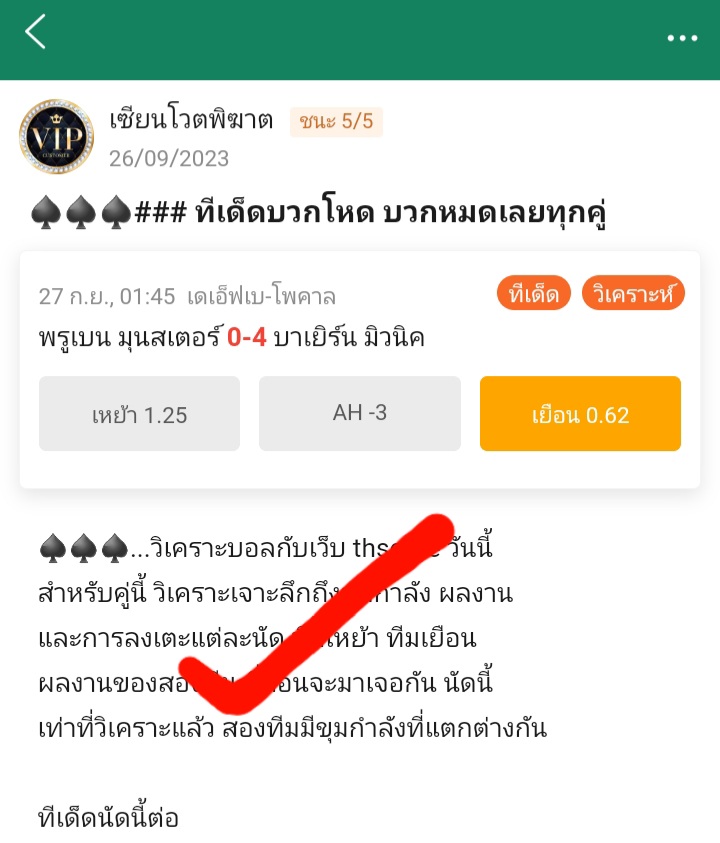Open the เซียนโวตพิฆาต profile name
The image size is (720, 843).
tap(191, 121)
